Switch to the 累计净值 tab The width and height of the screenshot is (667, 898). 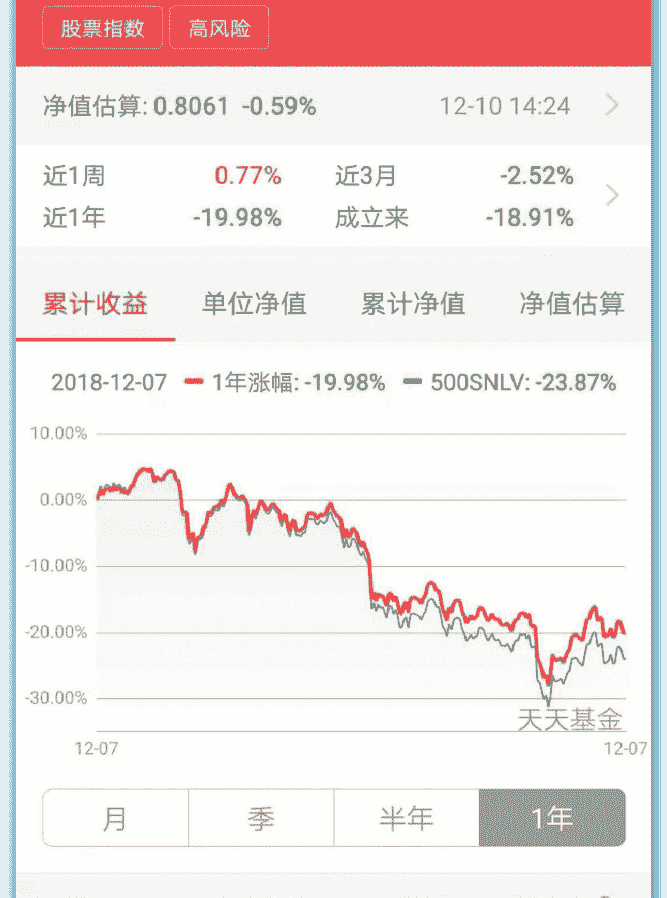coord(413,304)
